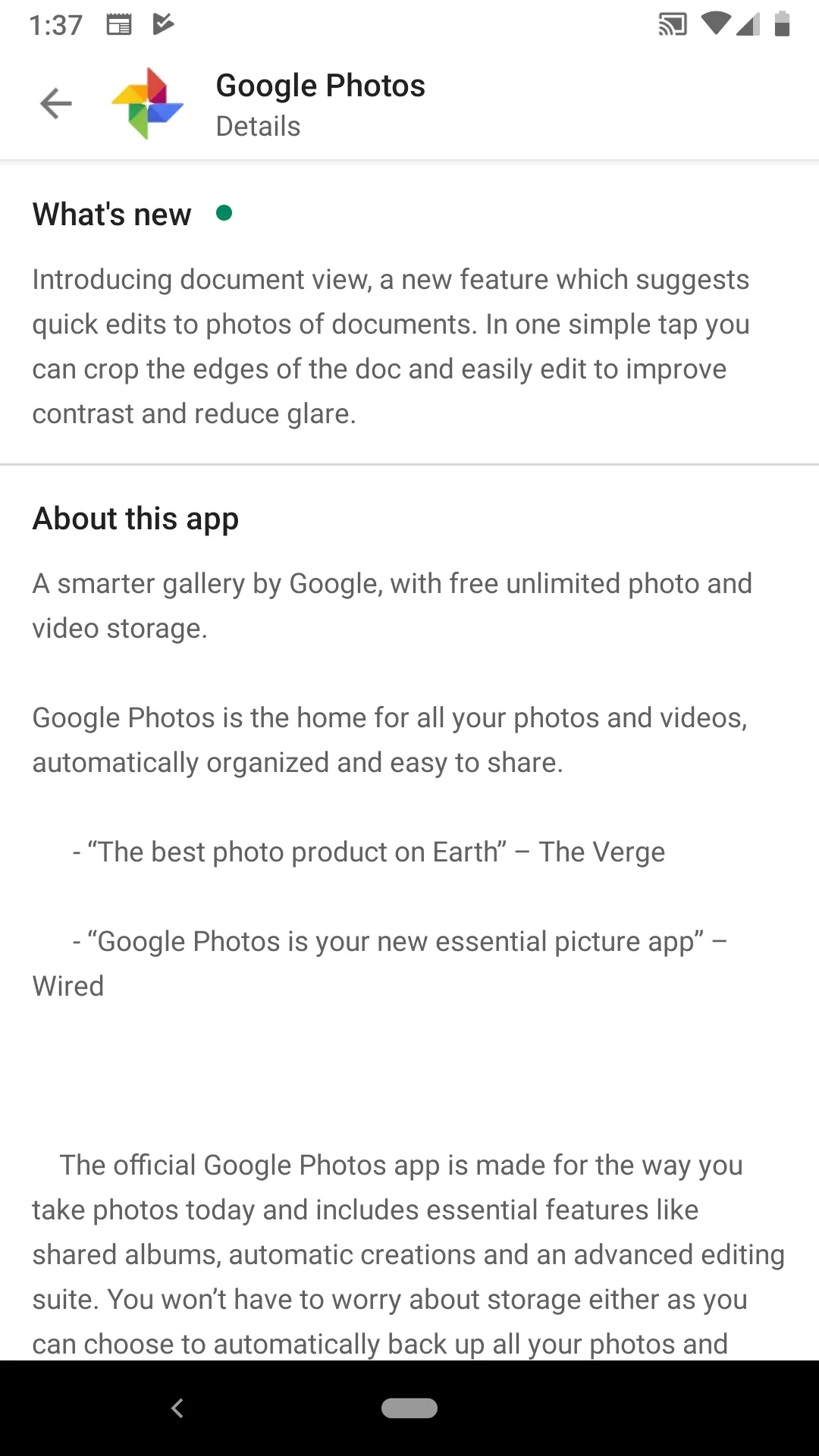
Task: Select The Verge review quote
Action: [x=368, y=851]
